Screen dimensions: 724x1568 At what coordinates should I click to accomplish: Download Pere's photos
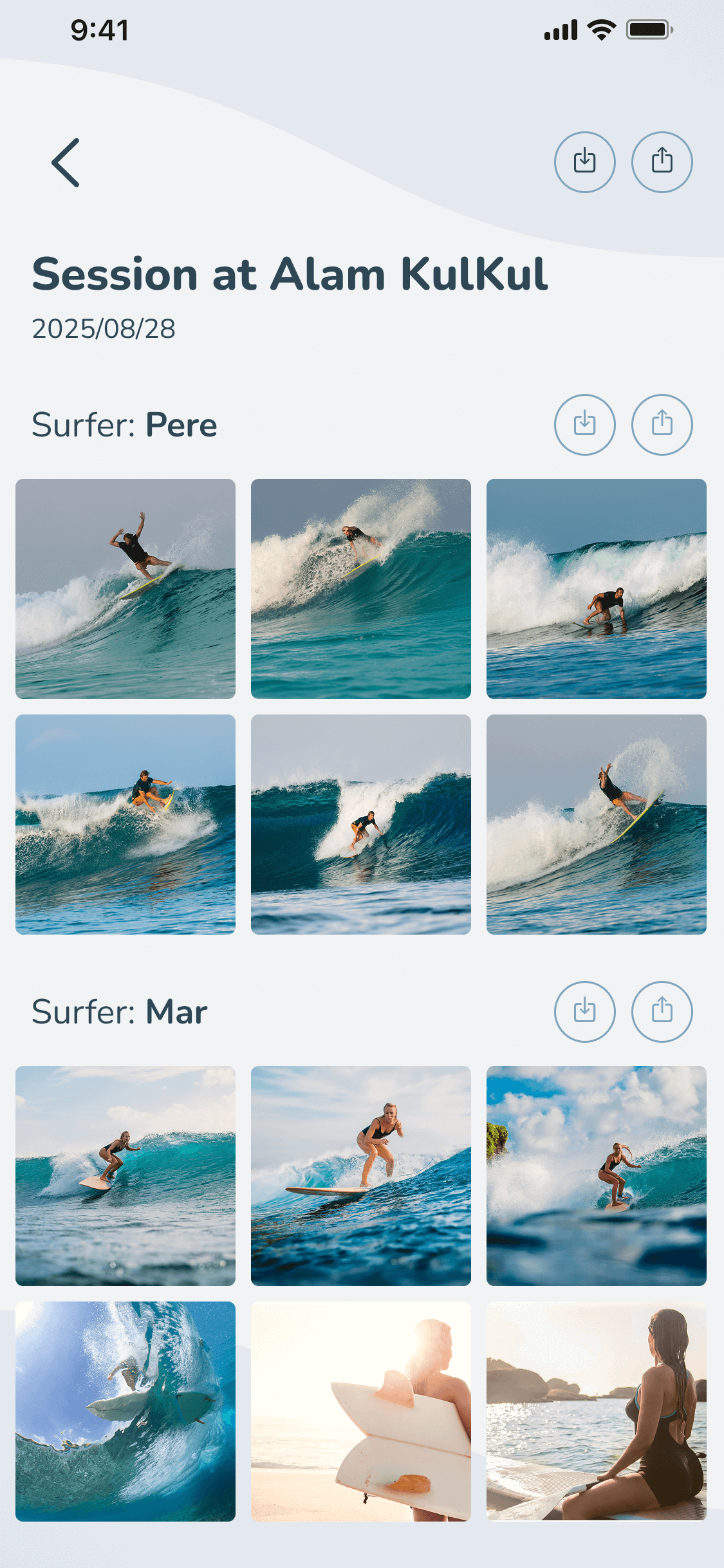tap(584, 425)
